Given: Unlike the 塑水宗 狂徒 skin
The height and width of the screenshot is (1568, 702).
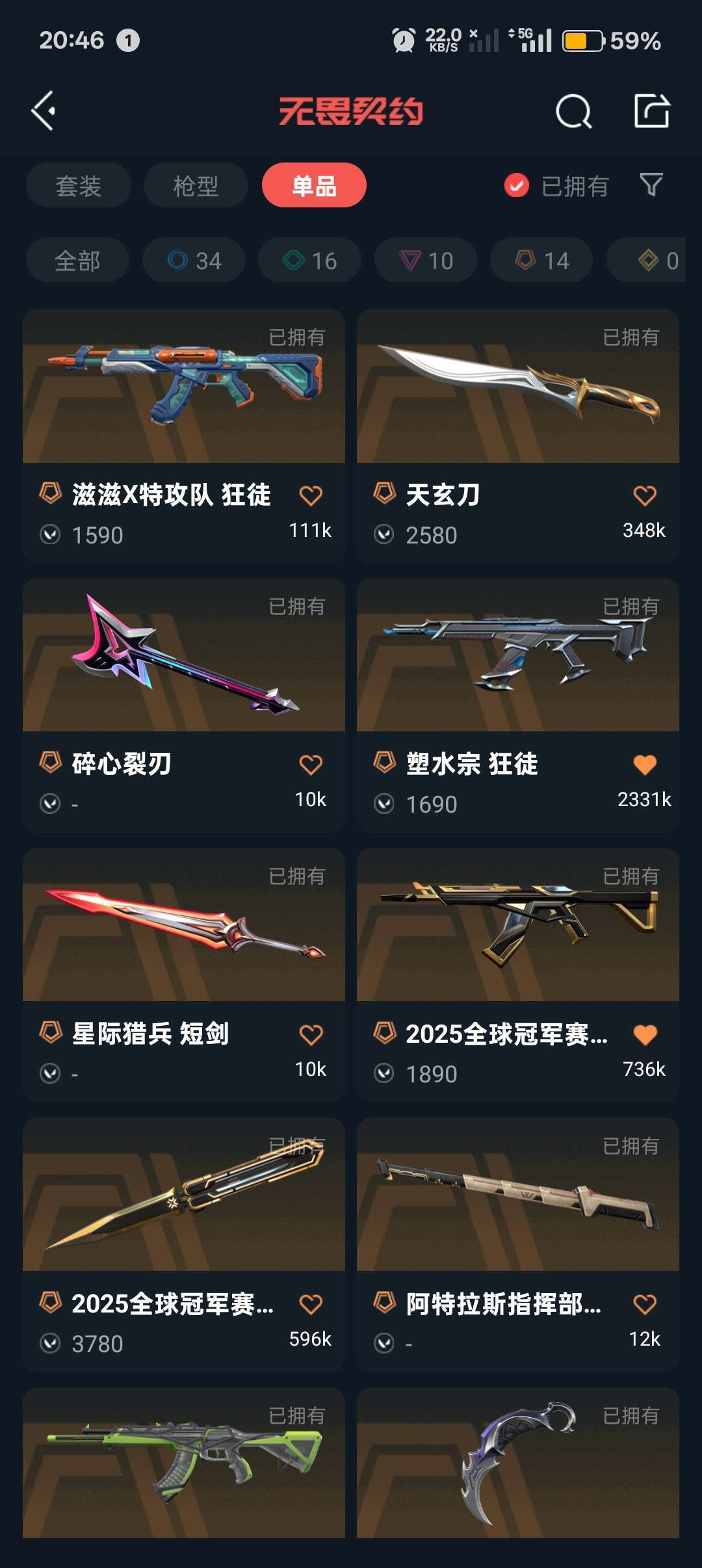Looking at the screenshot, I should (645, 765).
